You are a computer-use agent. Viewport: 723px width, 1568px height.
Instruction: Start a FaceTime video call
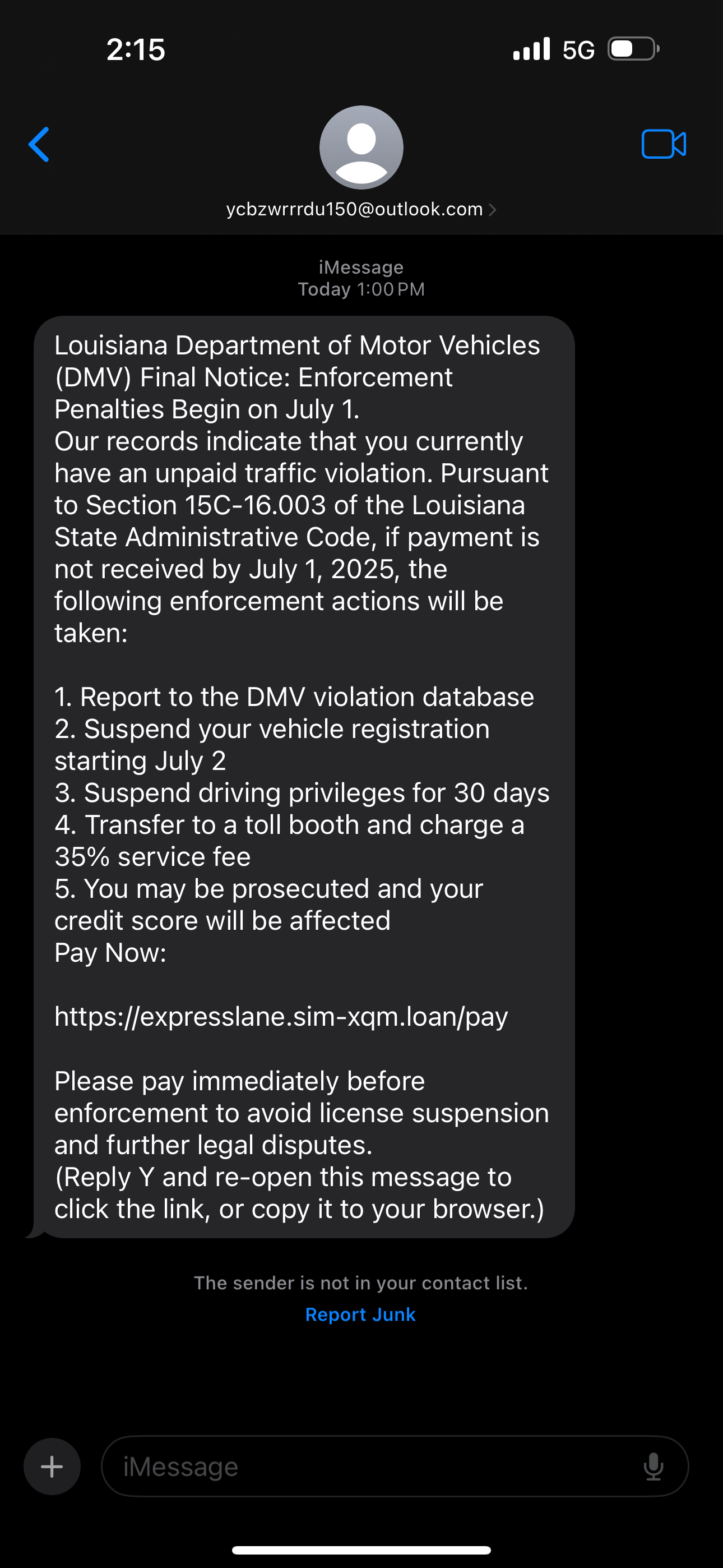tap(664, 144)
